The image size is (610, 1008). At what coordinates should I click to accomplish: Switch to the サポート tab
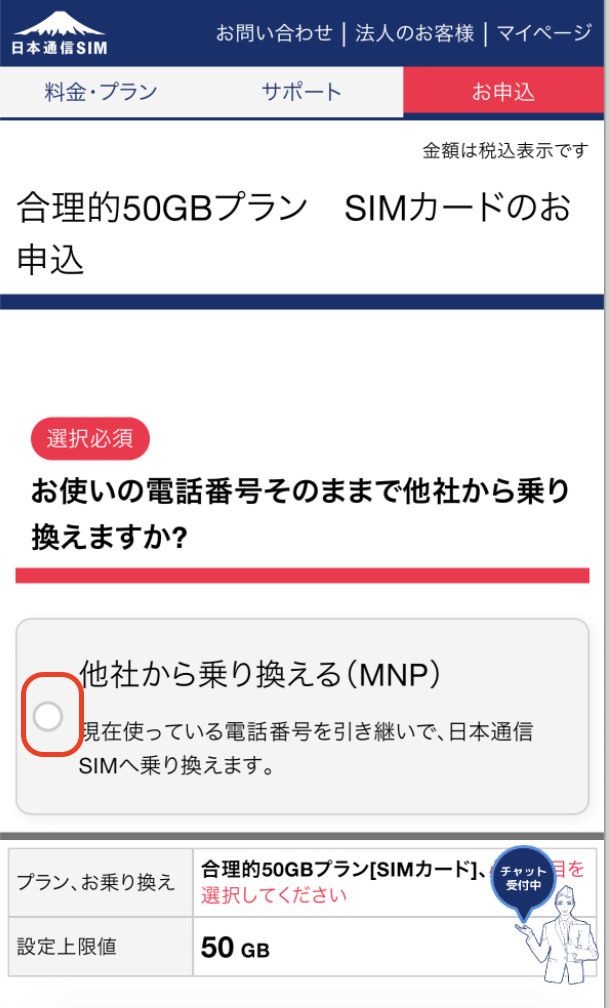(302, 92)
